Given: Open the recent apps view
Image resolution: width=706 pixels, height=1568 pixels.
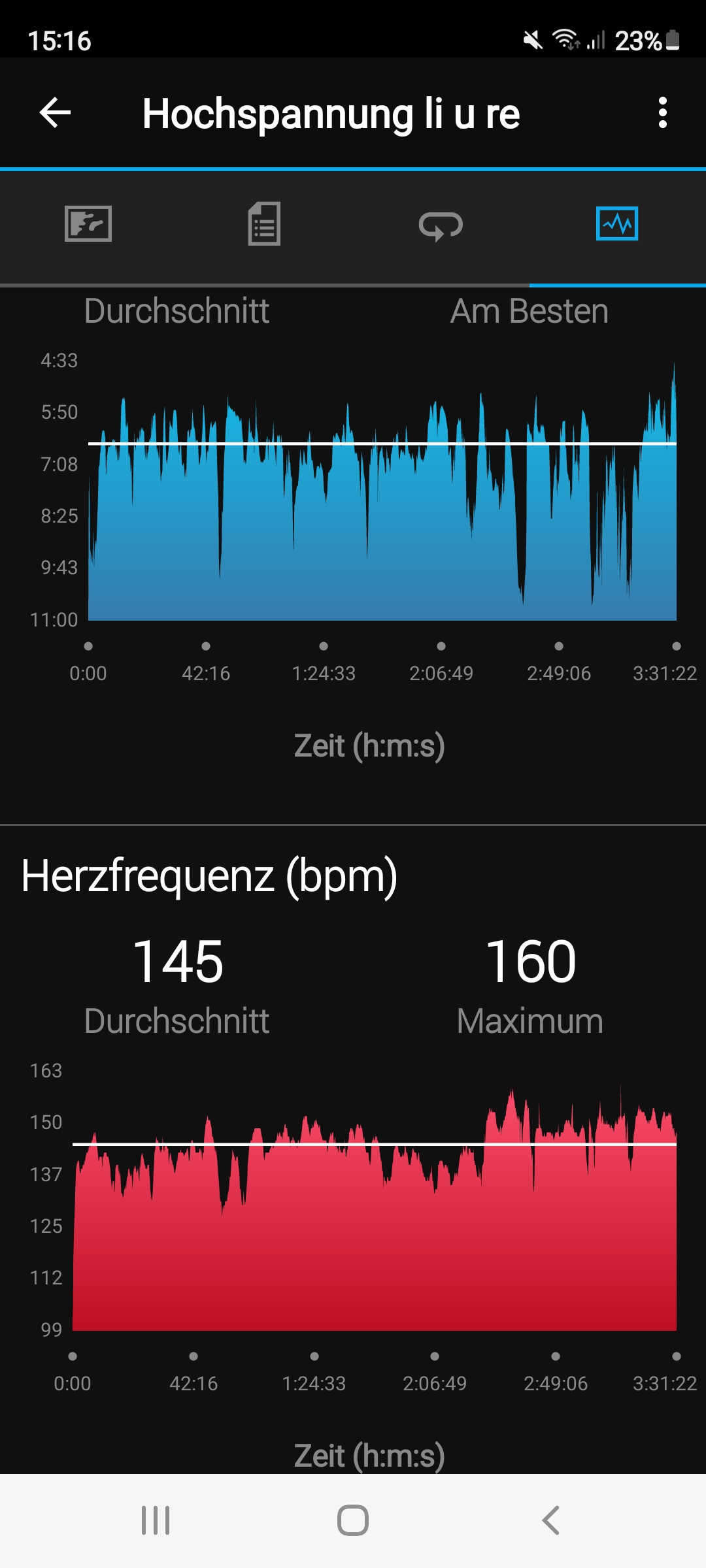Looking at the screenshot, I should 156,1520.
